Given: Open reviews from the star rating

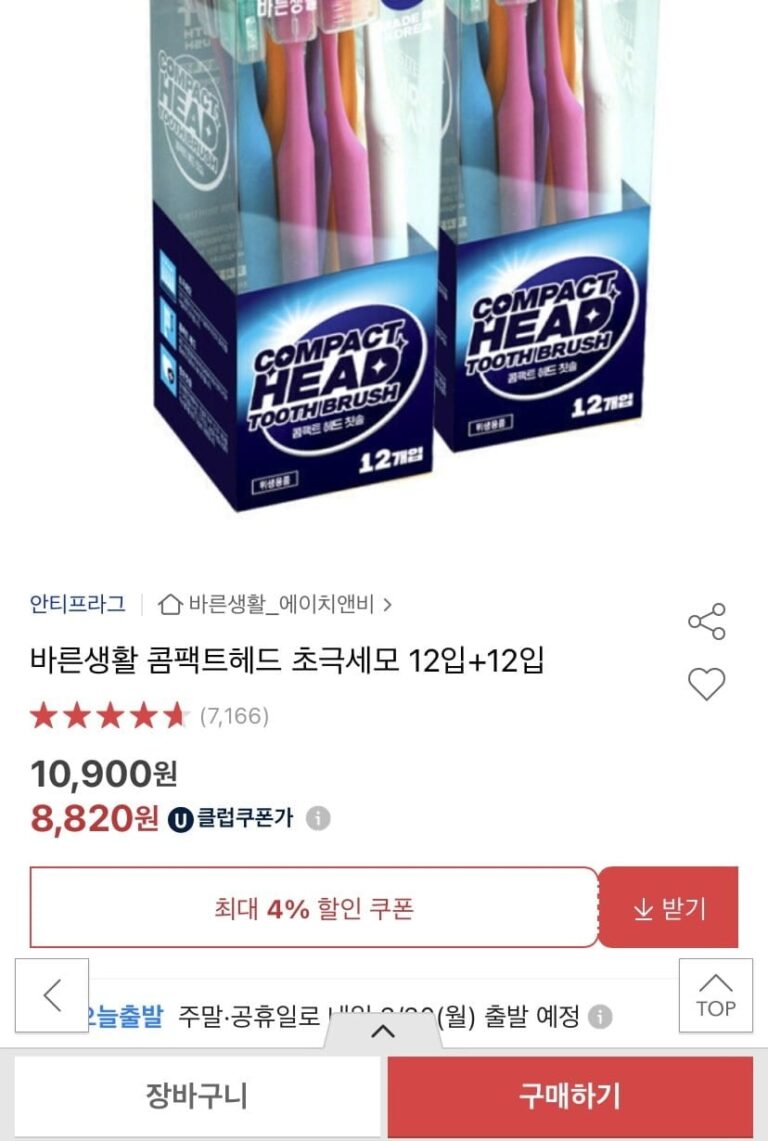Looking at the screenshot, I should 150,716.
